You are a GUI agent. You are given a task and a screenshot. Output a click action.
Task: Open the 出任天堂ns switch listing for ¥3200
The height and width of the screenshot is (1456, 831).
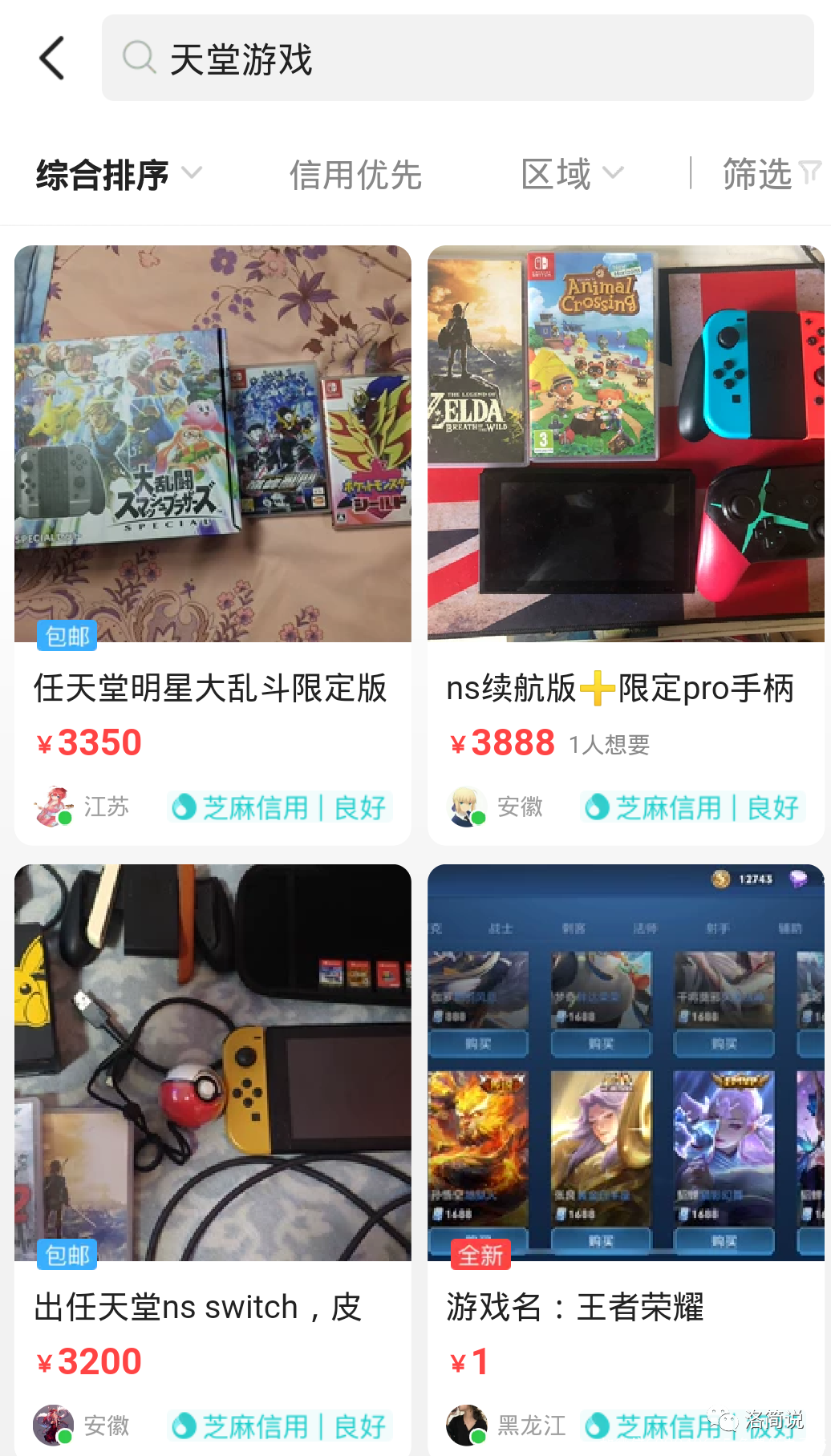pyautogui.click(x=213, y=1163)
